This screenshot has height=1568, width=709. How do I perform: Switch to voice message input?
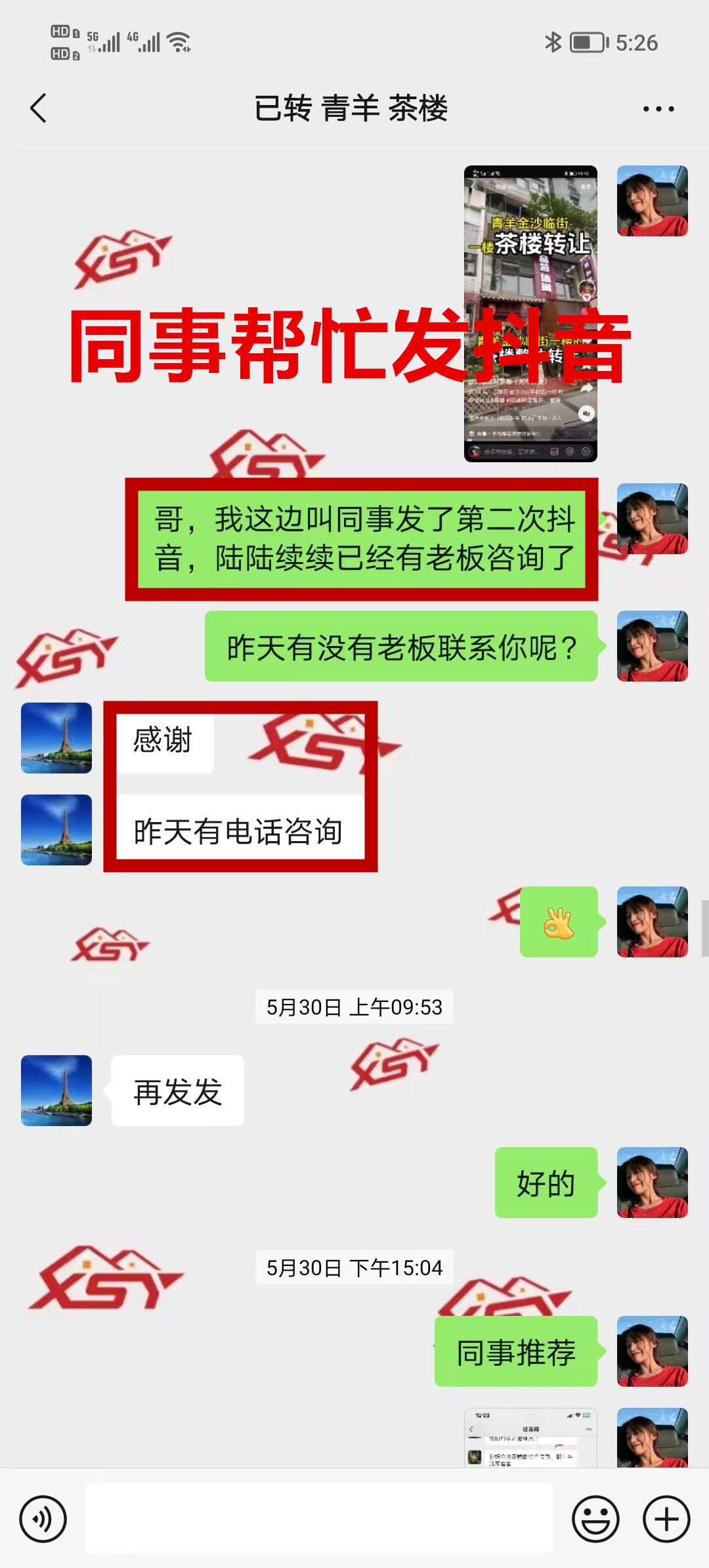(43, 1519)
